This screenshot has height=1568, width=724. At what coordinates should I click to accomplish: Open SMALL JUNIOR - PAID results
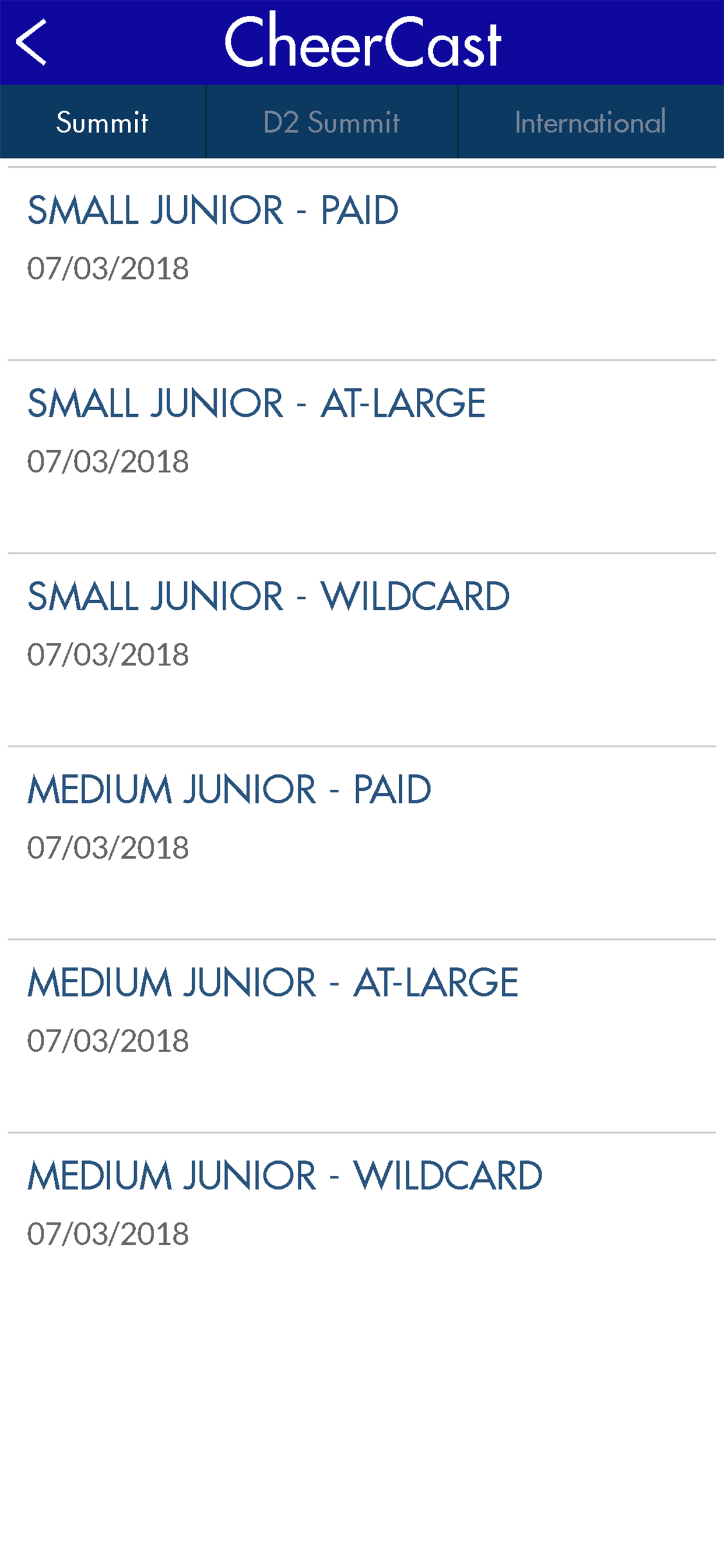click(x=214, y=210)
